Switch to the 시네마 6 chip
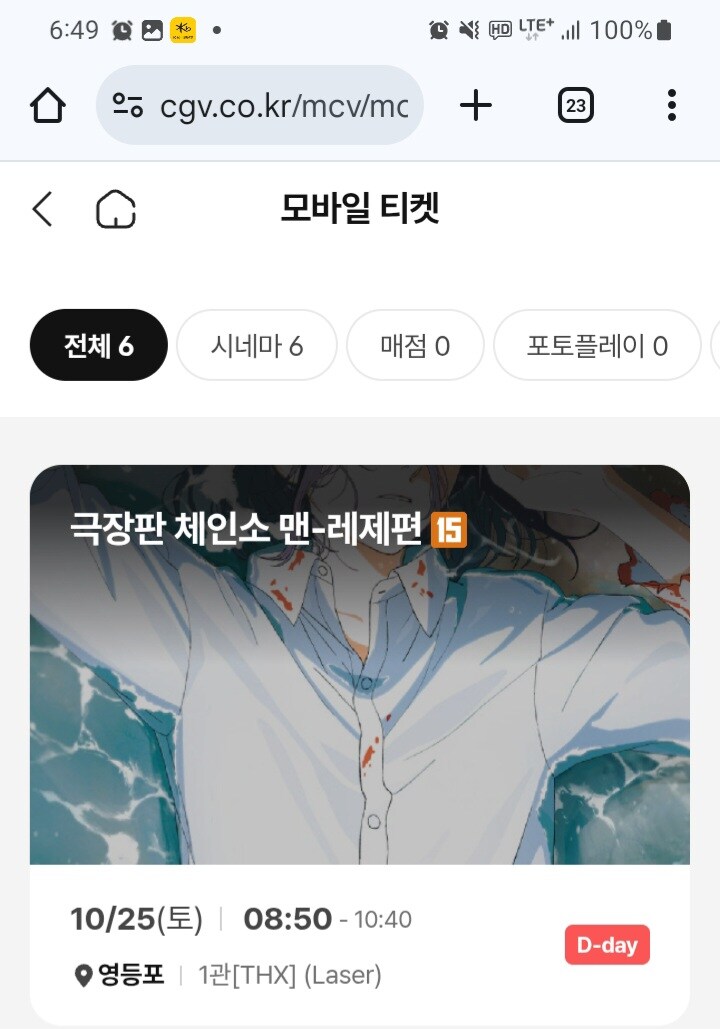 (257, 346)
